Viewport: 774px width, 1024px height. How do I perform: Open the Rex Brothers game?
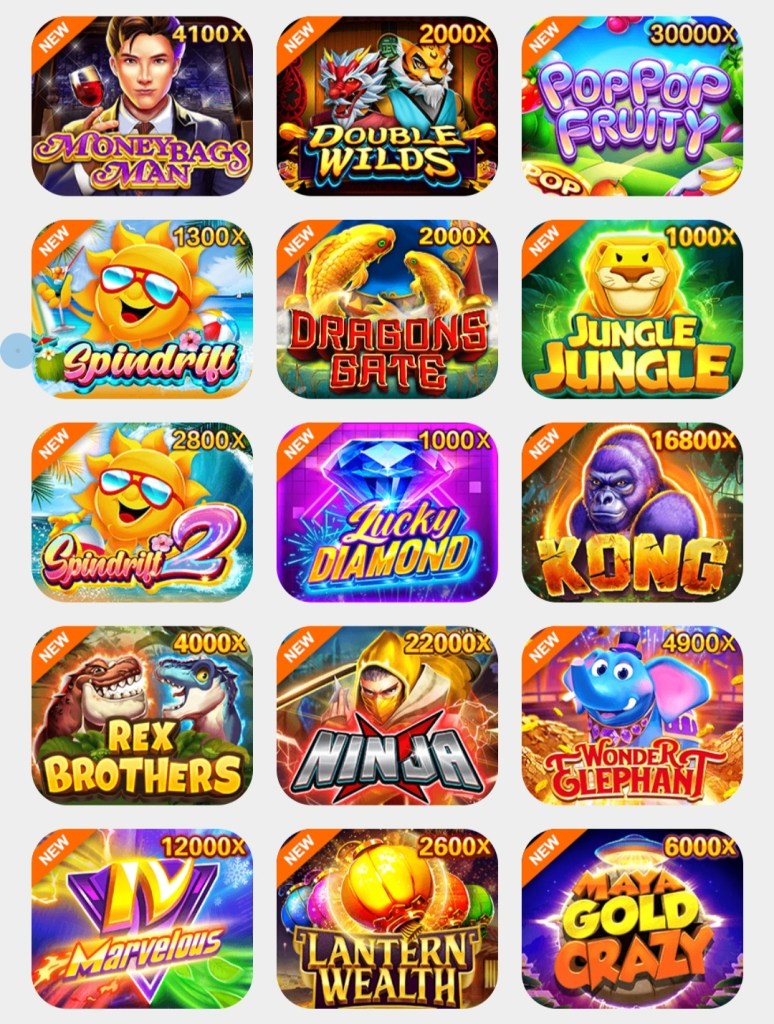142,715
